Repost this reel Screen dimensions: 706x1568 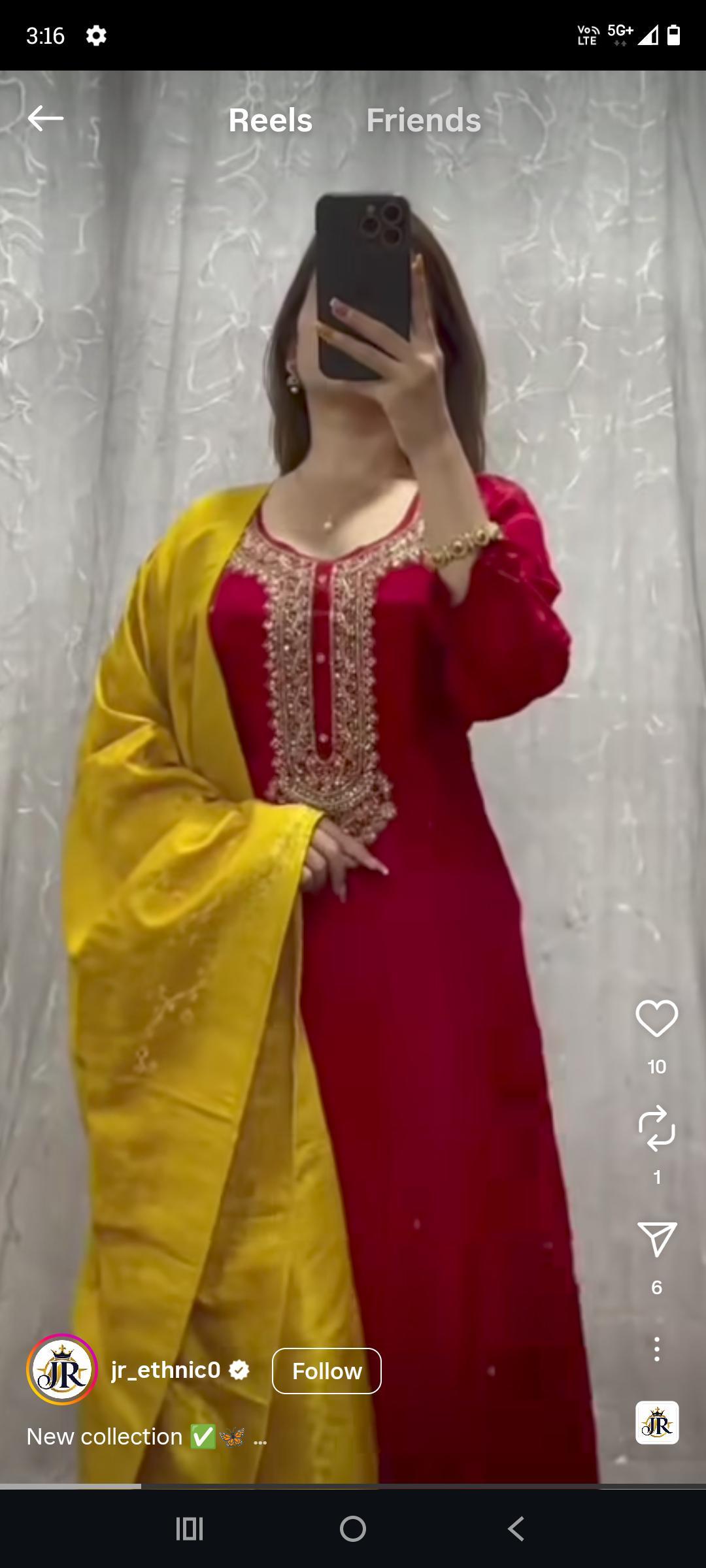point(656,1128)
